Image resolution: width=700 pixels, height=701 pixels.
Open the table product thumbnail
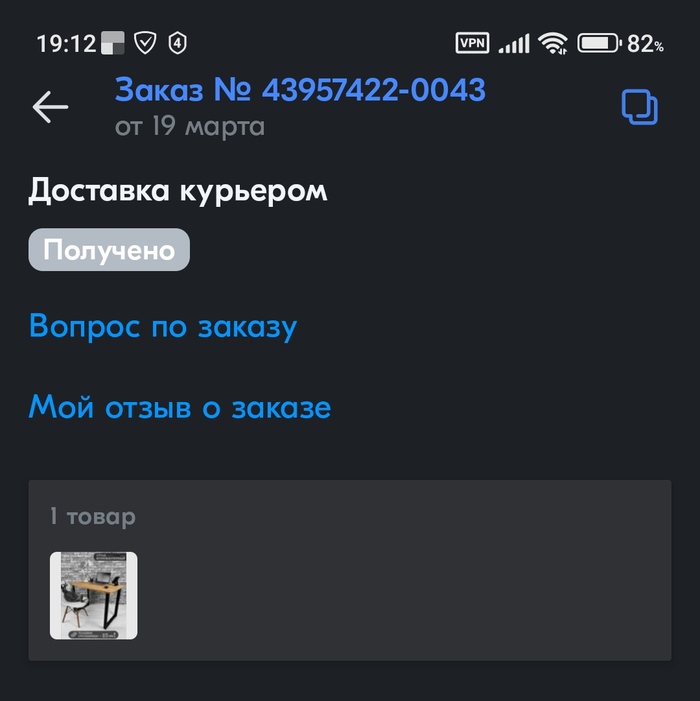94,595
